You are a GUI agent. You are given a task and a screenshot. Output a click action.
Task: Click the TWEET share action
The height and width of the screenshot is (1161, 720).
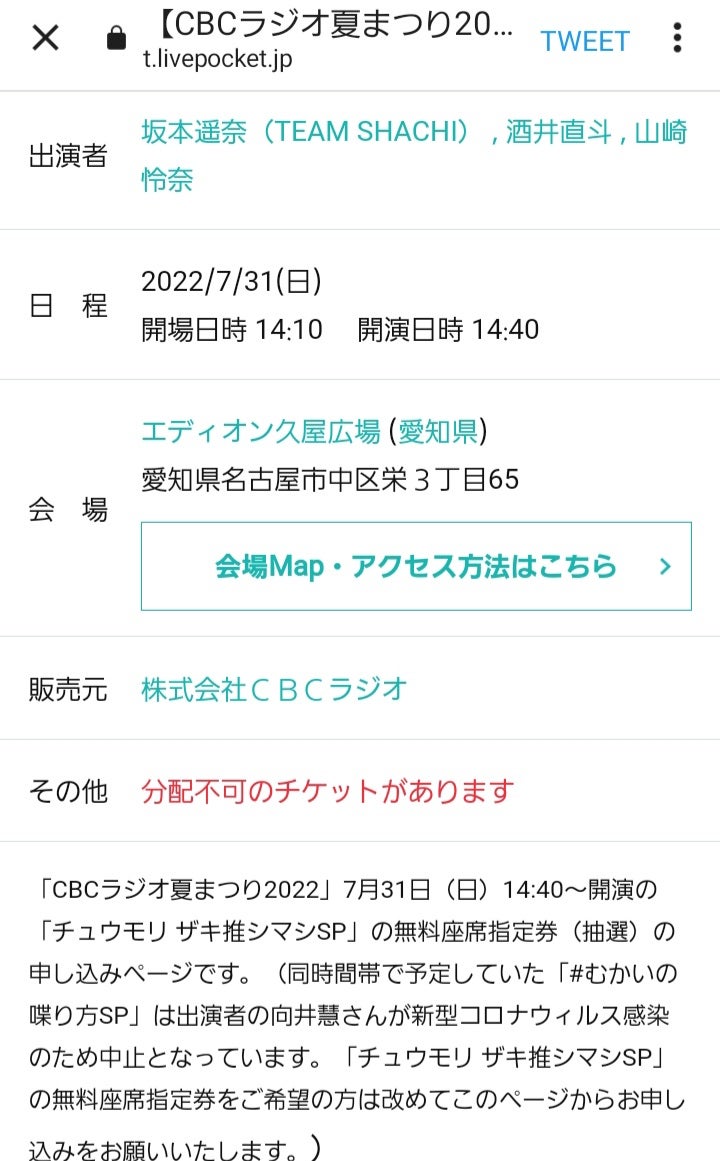(585, 40)
